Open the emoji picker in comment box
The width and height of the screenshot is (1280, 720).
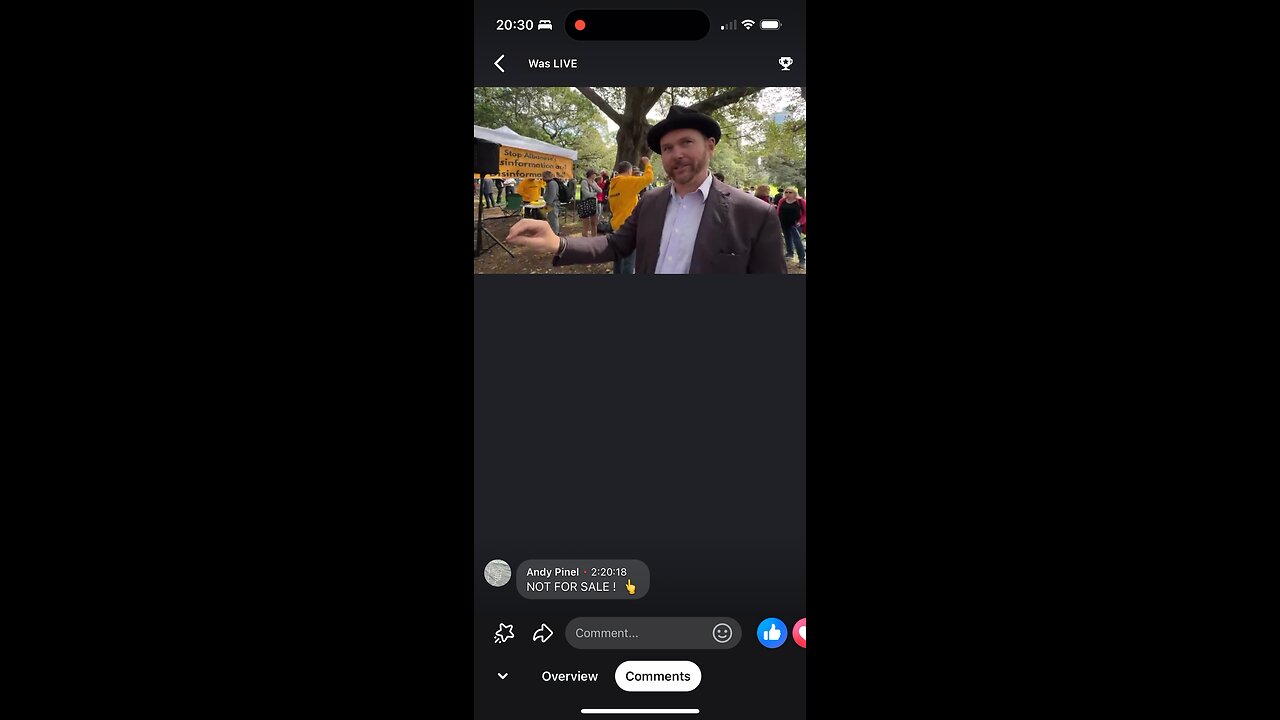(722, 633)
